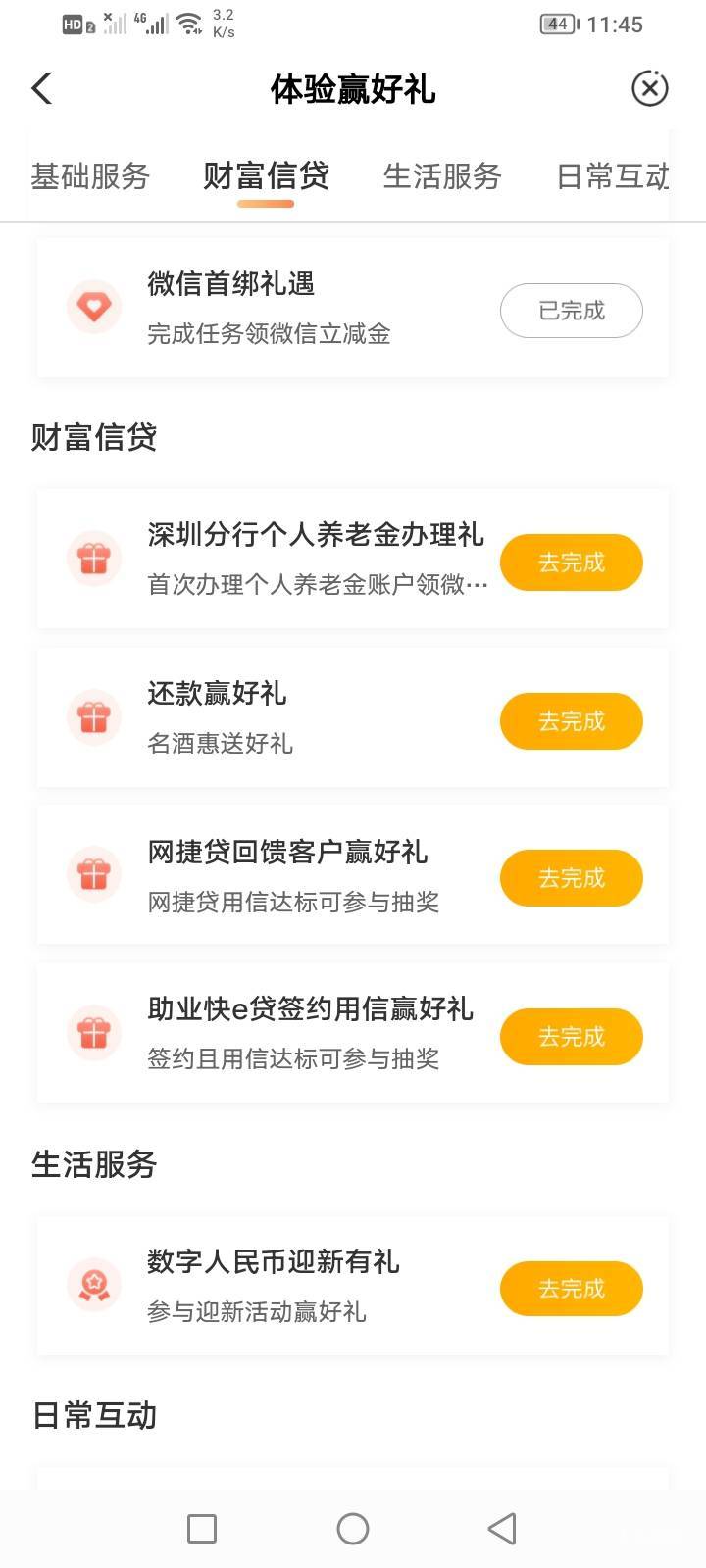Tap 已完成 on 微信首绑礼遇
The image size is (706, 1568).
(x=571, y=311)
